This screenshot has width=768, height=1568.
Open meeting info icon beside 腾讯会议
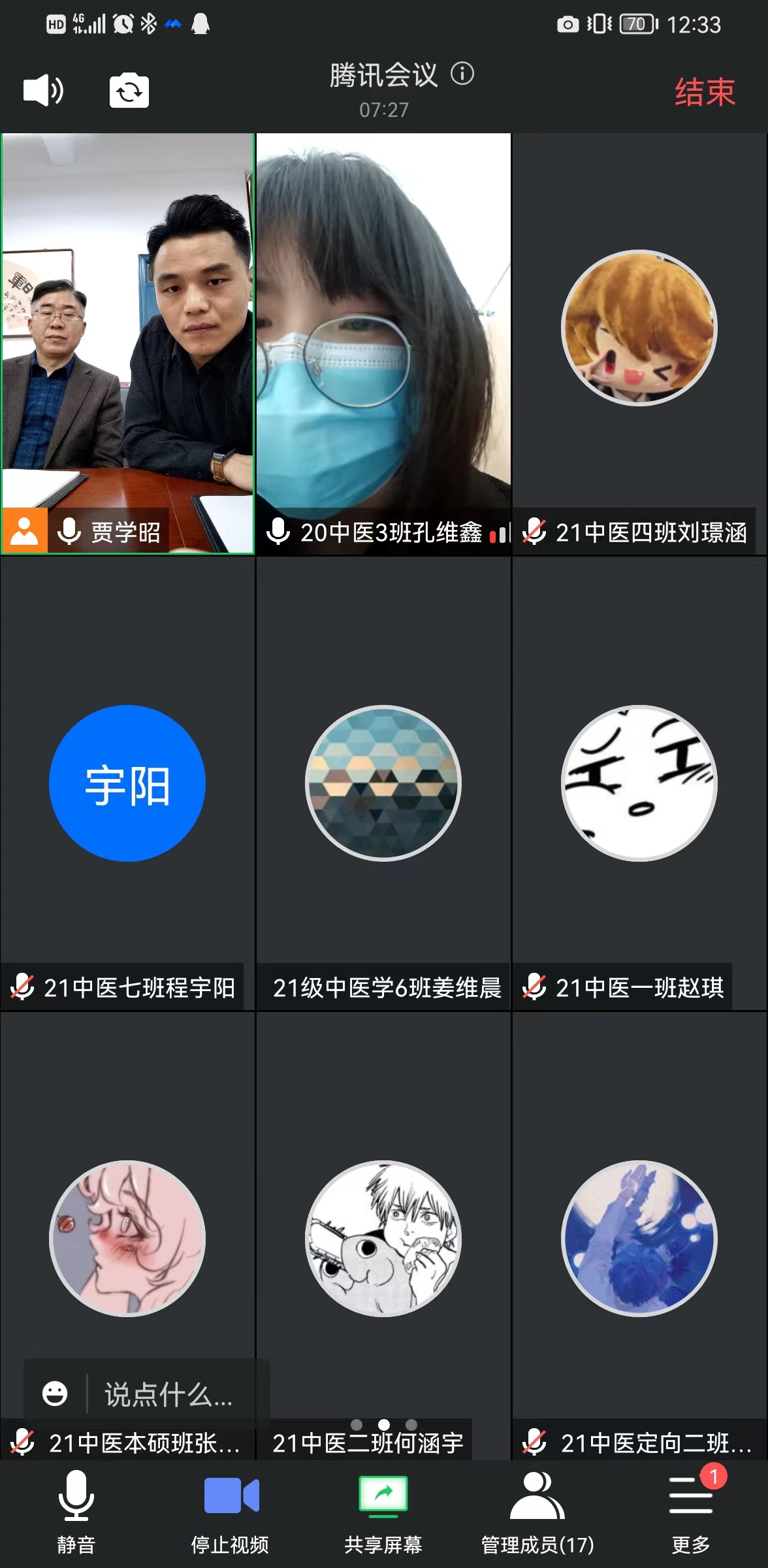pos(462,74)
